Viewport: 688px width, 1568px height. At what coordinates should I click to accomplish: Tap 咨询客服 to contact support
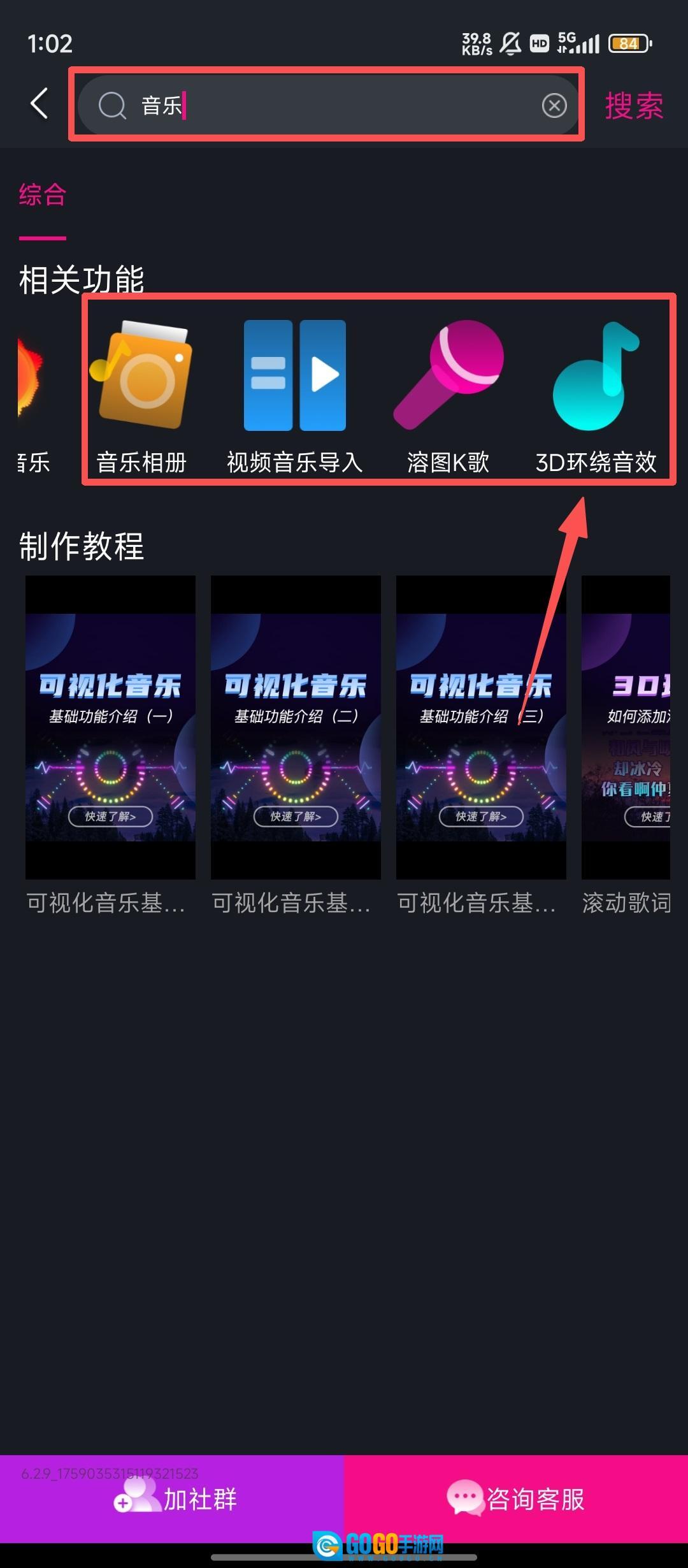pos(516,1498)
